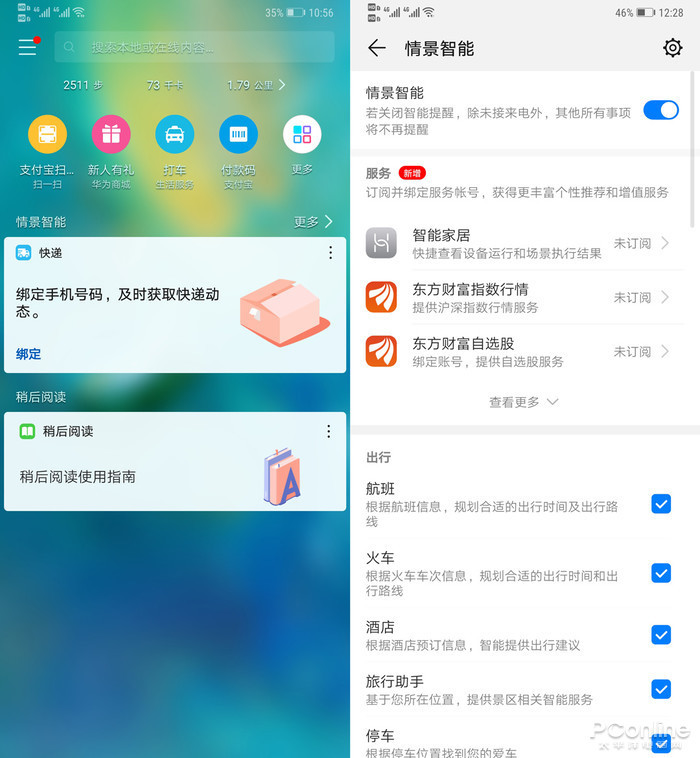Viewport: 700px width, 758px height.
Task: Open 智能家居 service row
Action: tap(518, 243)
